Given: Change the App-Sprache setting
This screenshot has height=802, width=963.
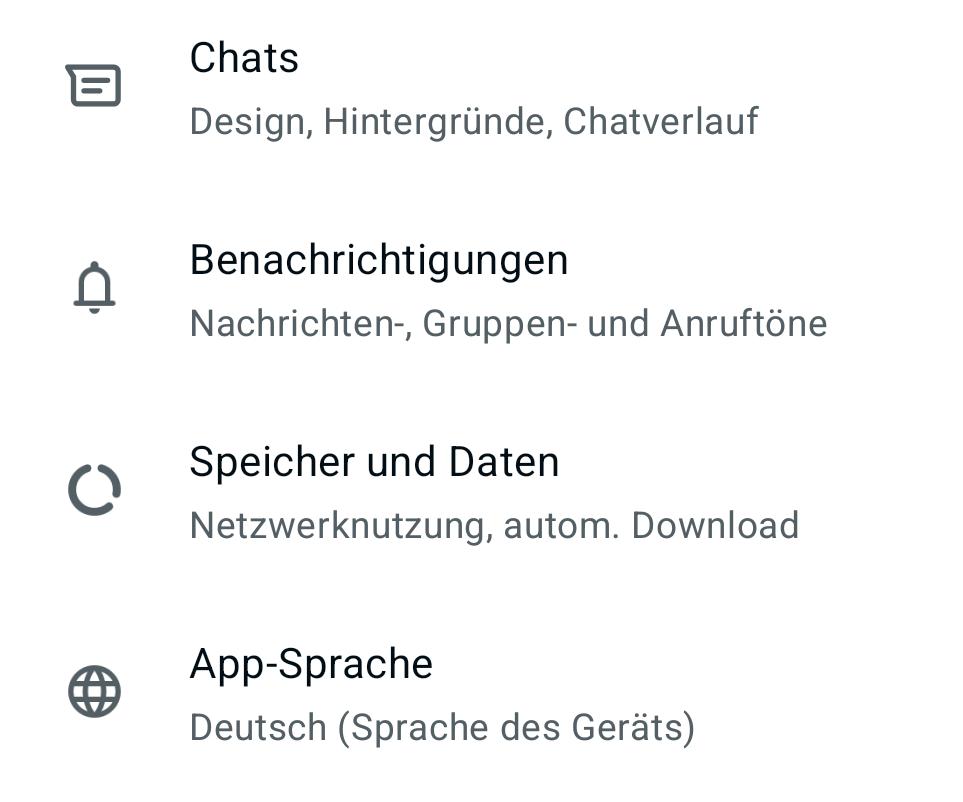Looking at the screenshot, I should coord(311,665).
